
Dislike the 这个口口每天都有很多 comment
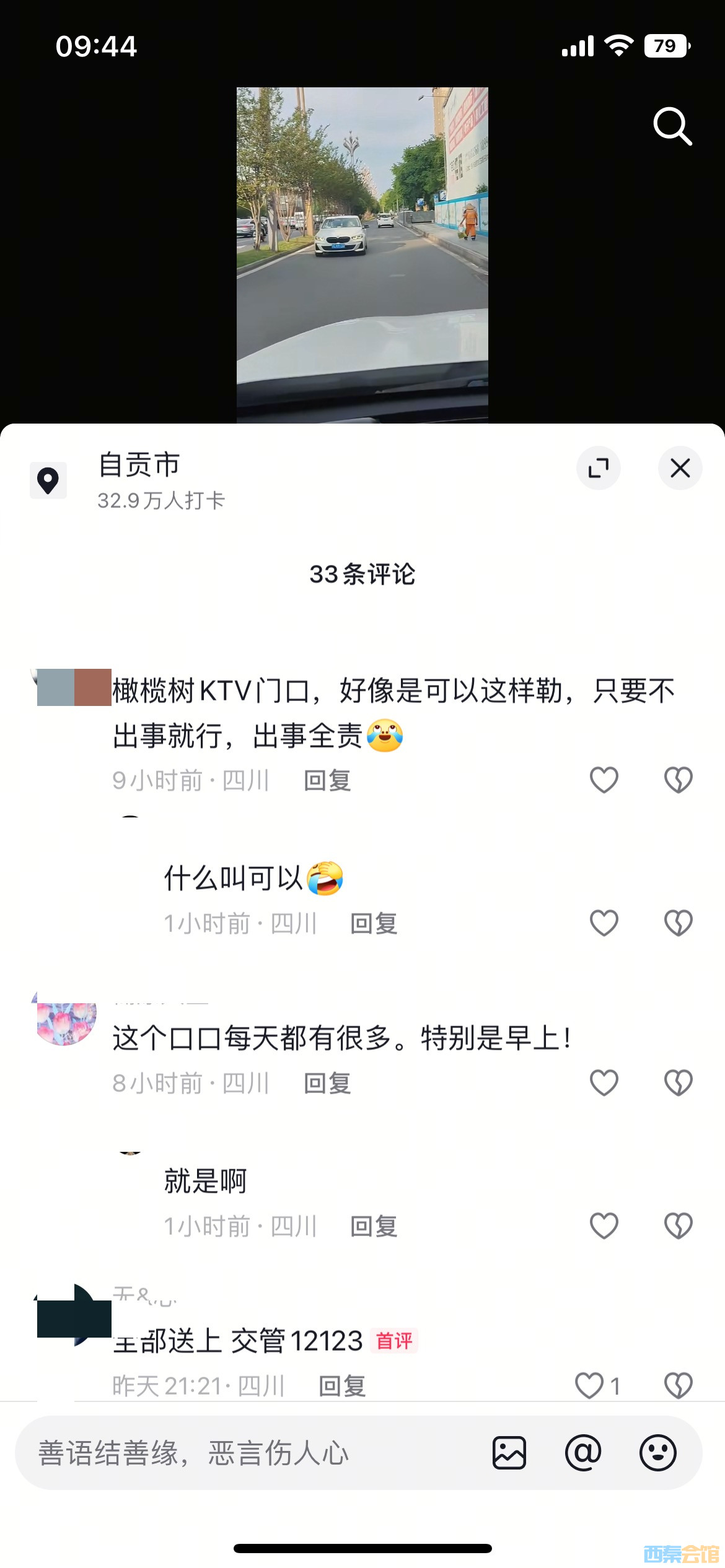coord(678,1083)
